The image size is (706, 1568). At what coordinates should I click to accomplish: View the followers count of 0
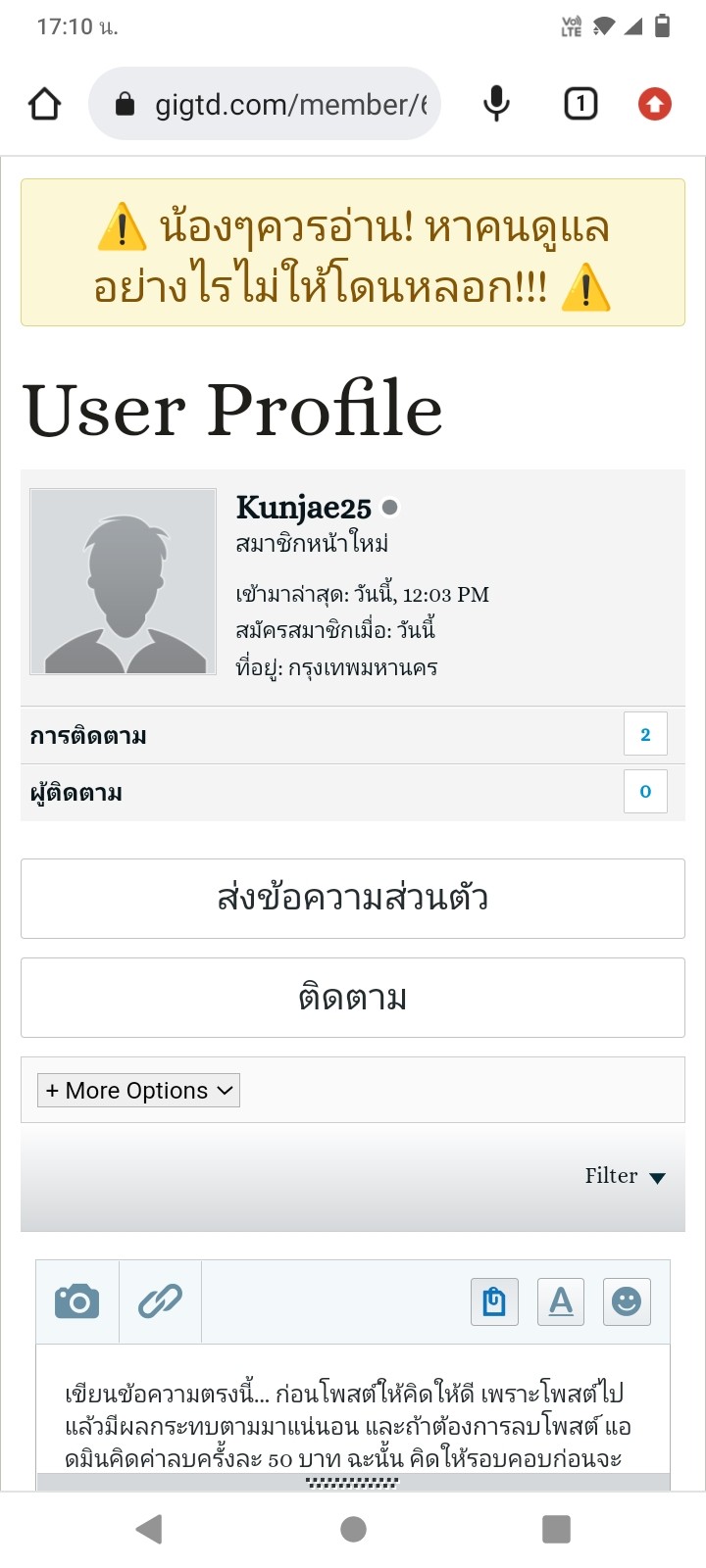645,792
